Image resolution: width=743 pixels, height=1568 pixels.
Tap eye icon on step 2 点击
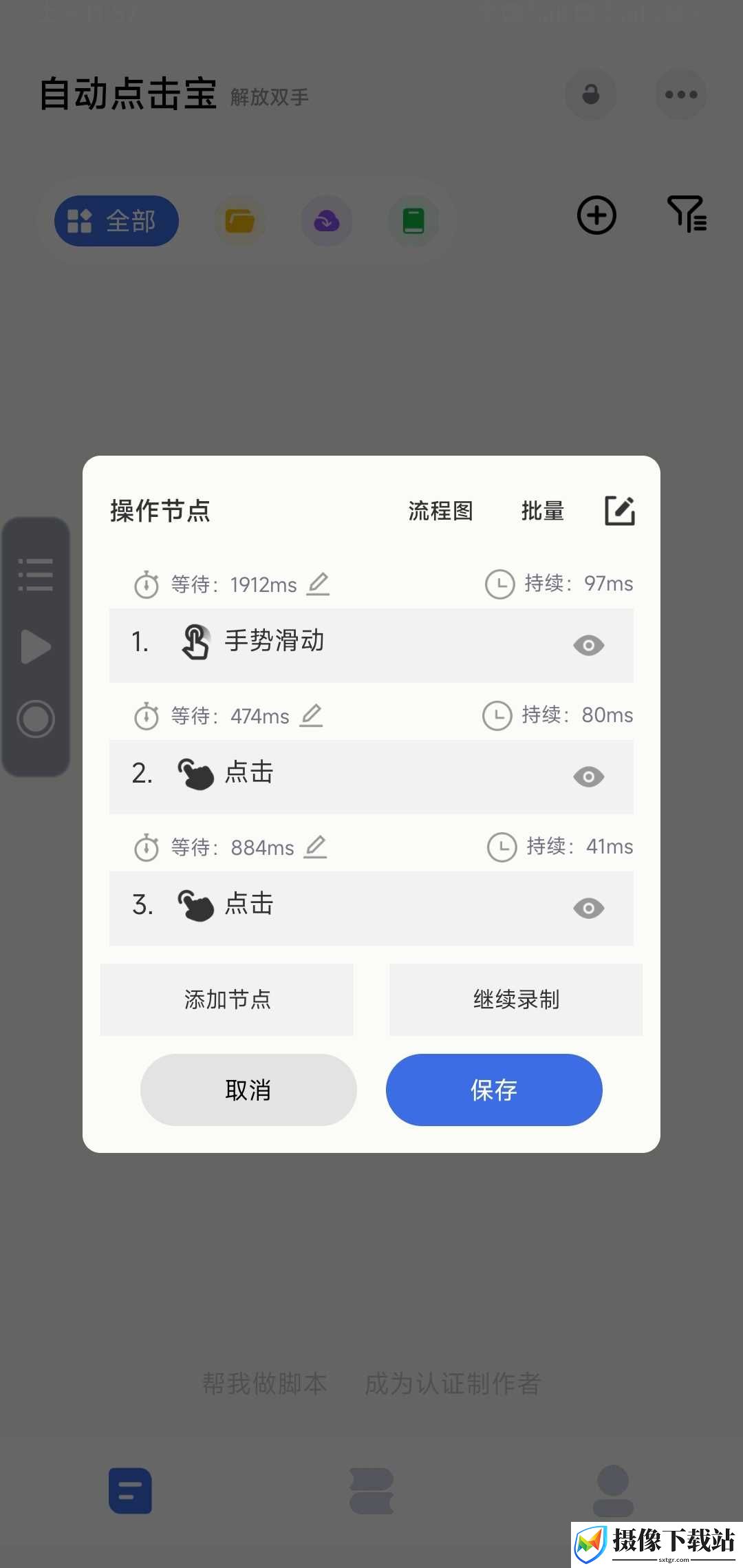point(588,776)
